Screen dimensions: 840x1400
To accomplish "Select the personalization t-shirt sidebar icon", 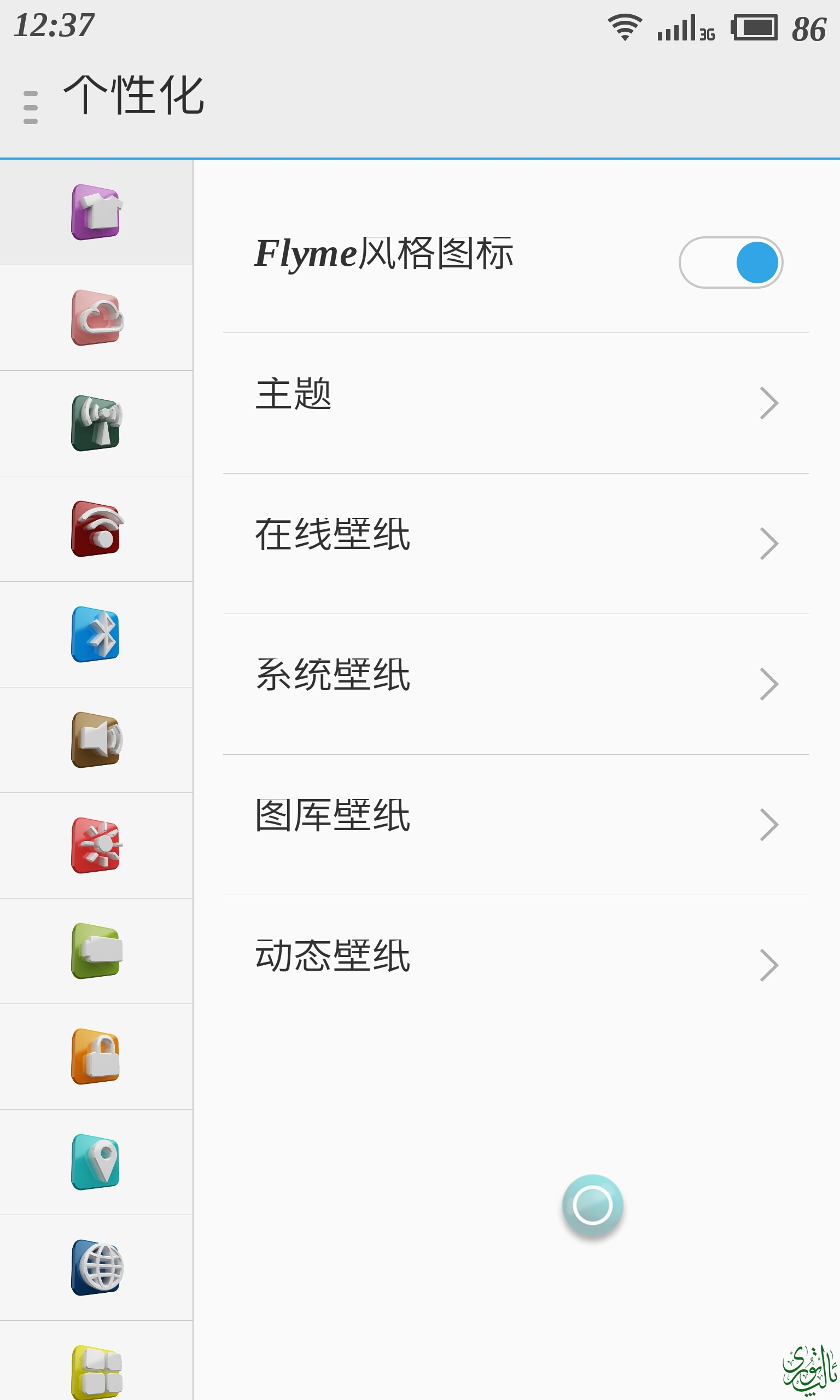I will coord(96,212).
